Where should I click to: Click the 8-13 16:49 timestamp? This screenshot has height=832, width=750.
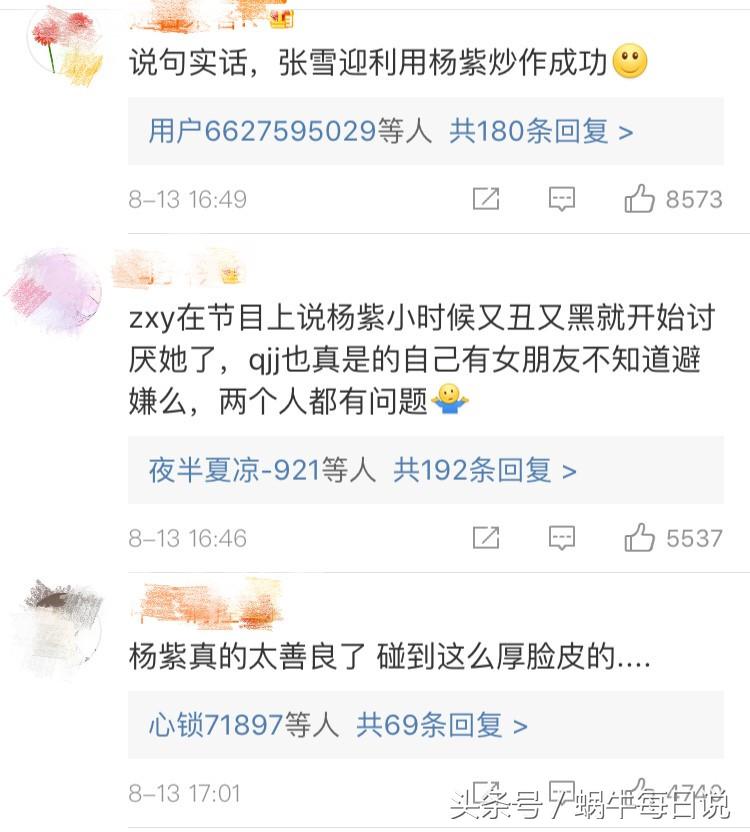(186, 198)
